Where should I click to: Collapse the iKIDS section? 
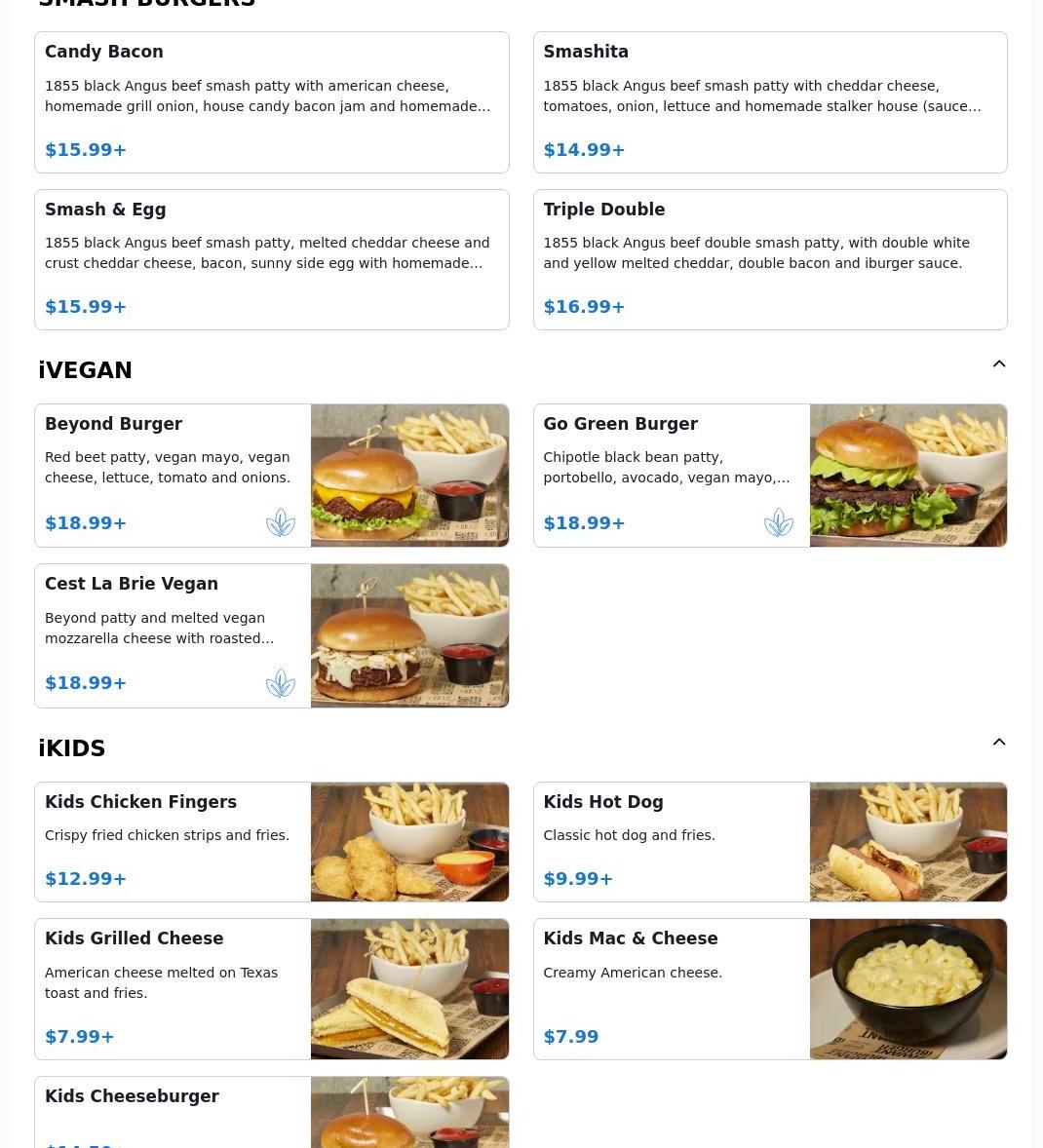[998, 742]
